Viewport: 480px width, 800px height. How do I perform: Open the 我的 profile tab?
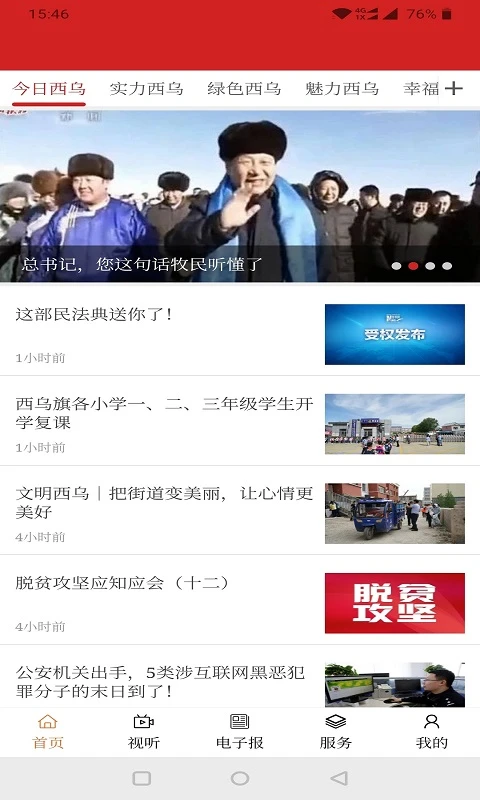coord(432,732)
